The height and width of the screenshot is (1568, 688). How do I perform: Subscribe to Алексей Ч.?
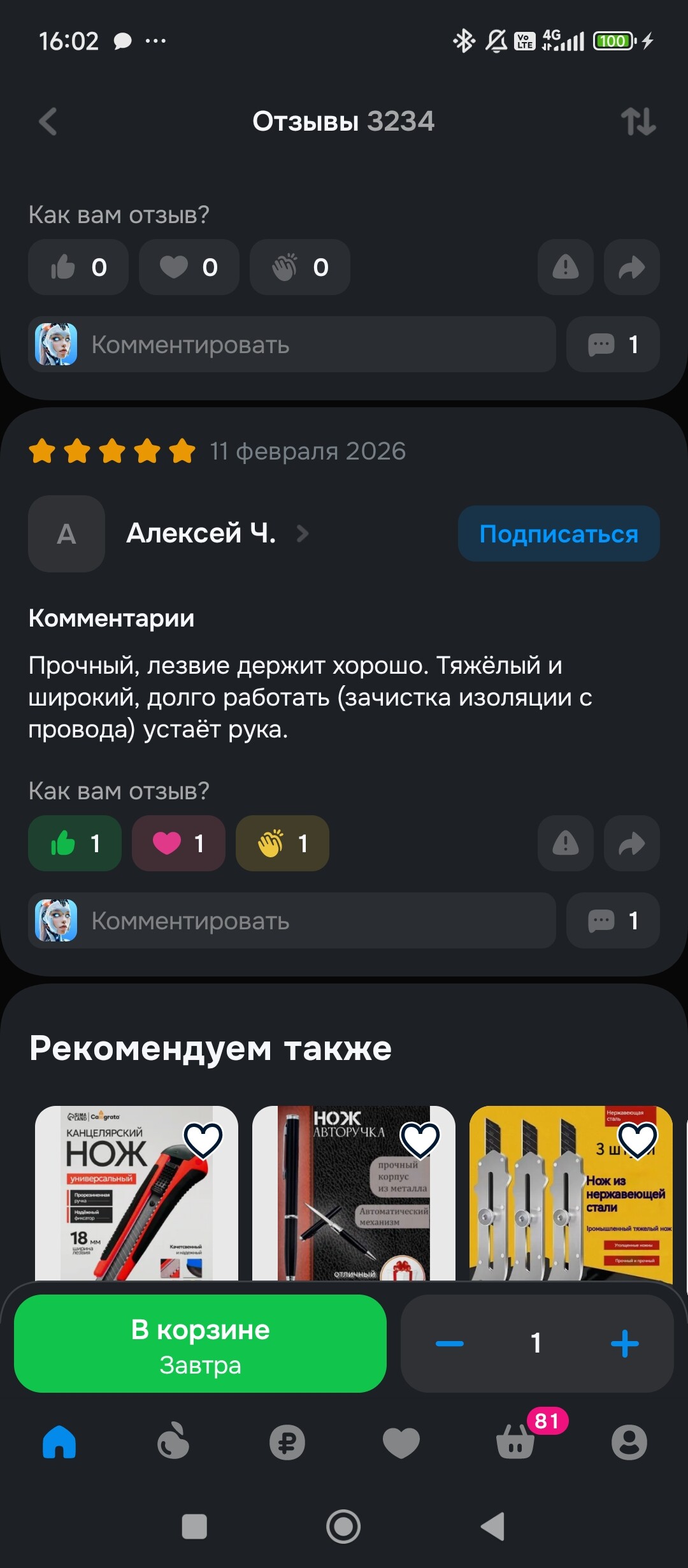[x=558, y=534]
